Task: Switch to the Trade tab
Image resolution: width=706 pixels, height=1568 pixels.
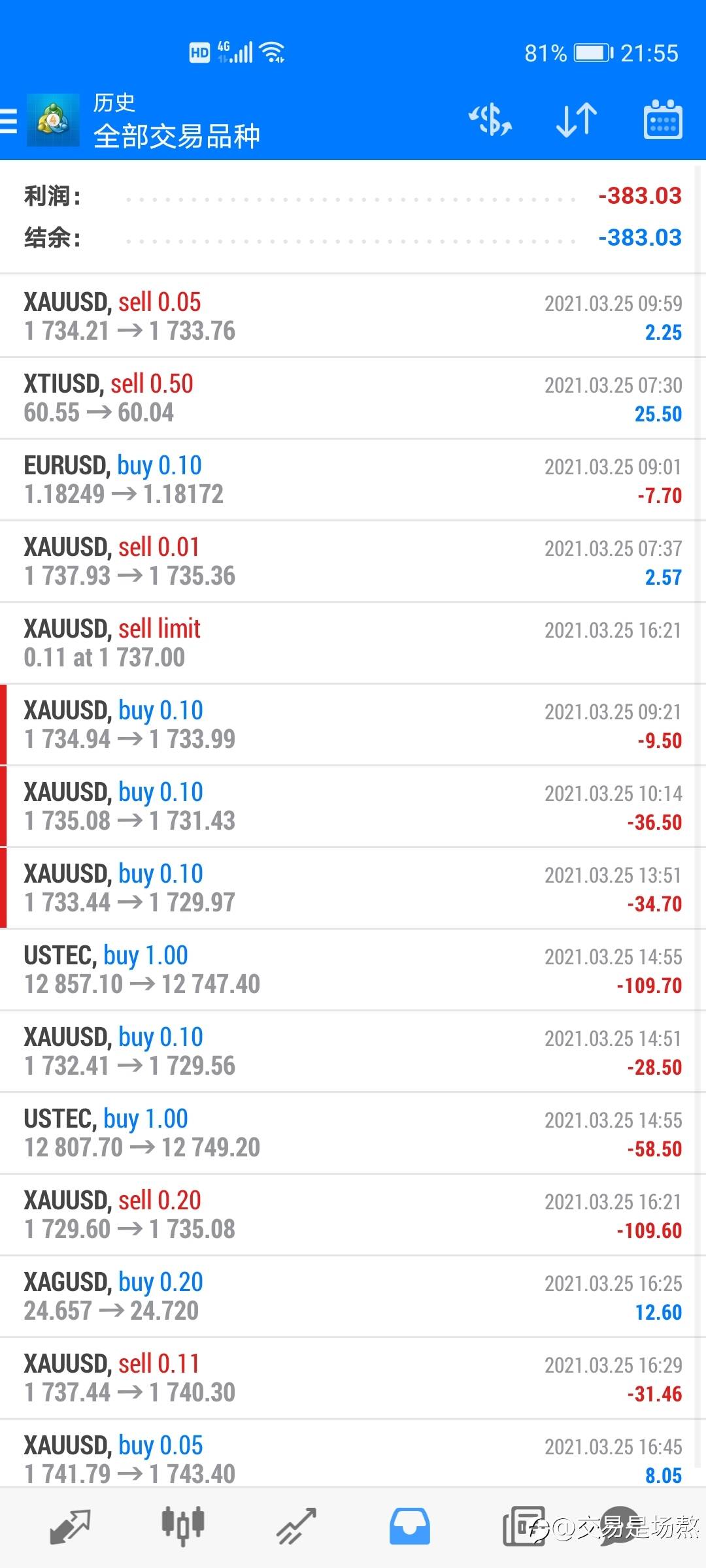Action: [x=296, y=1526]
